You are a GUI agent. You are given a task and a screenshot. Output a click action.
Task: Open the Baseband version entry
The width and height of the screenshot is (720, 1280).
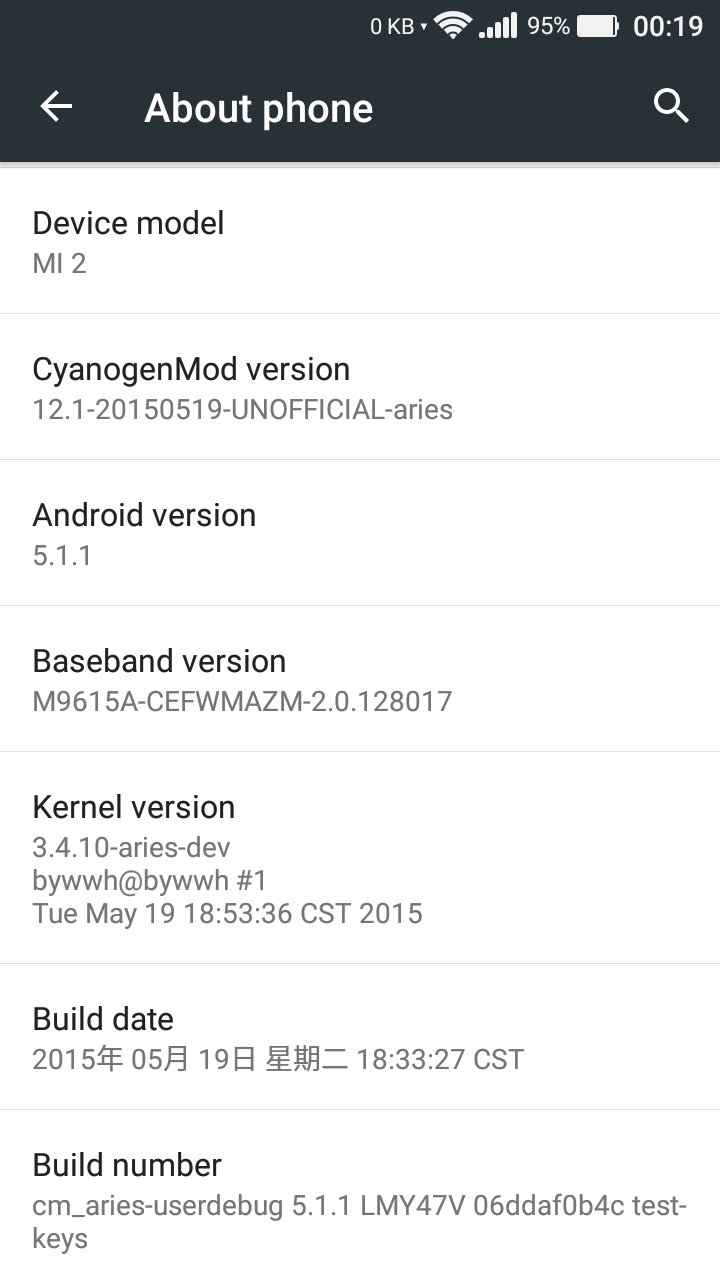pyautogui.click(x=360, y=679)
